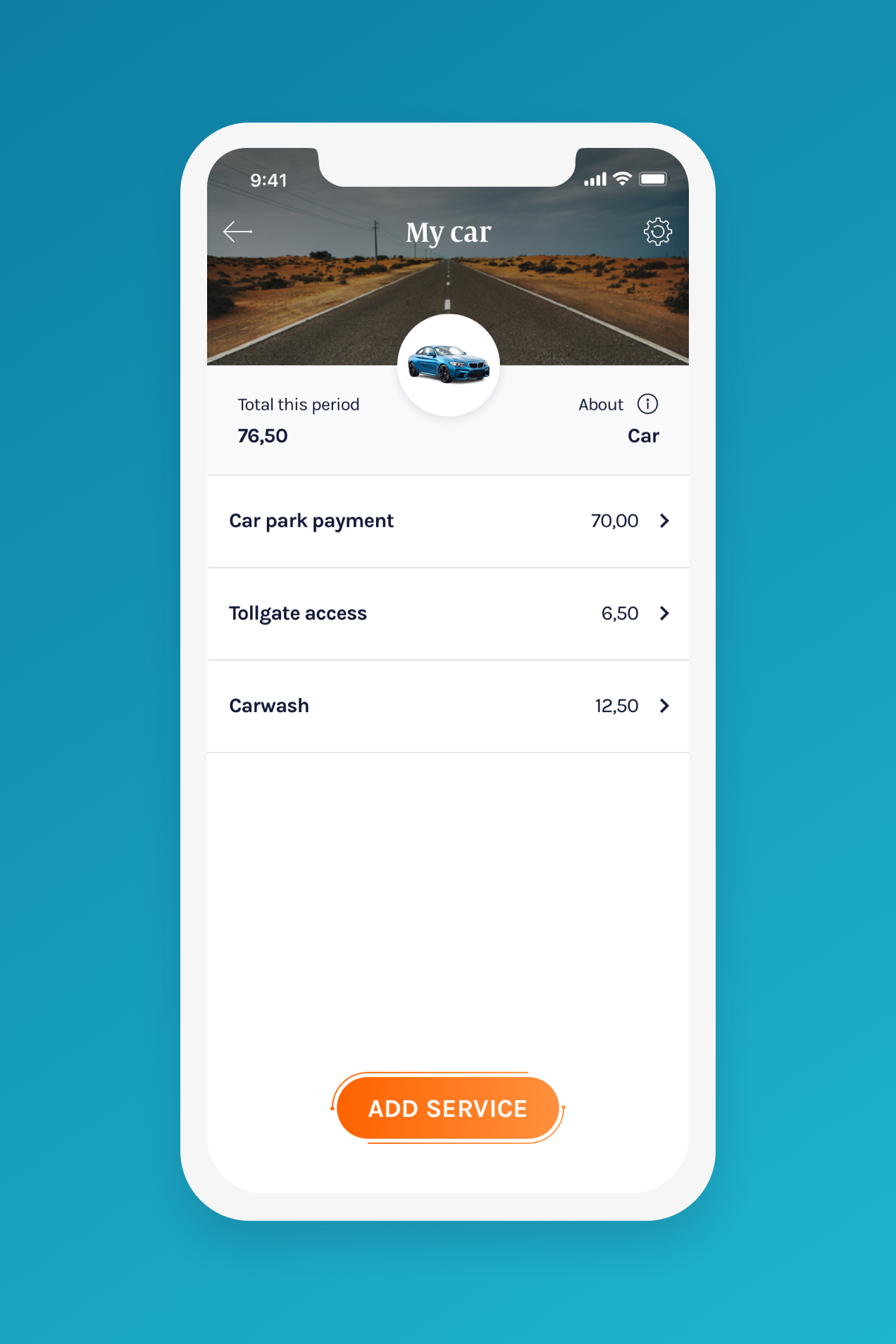Go back using the arrow icon

[x=237, y=231]
